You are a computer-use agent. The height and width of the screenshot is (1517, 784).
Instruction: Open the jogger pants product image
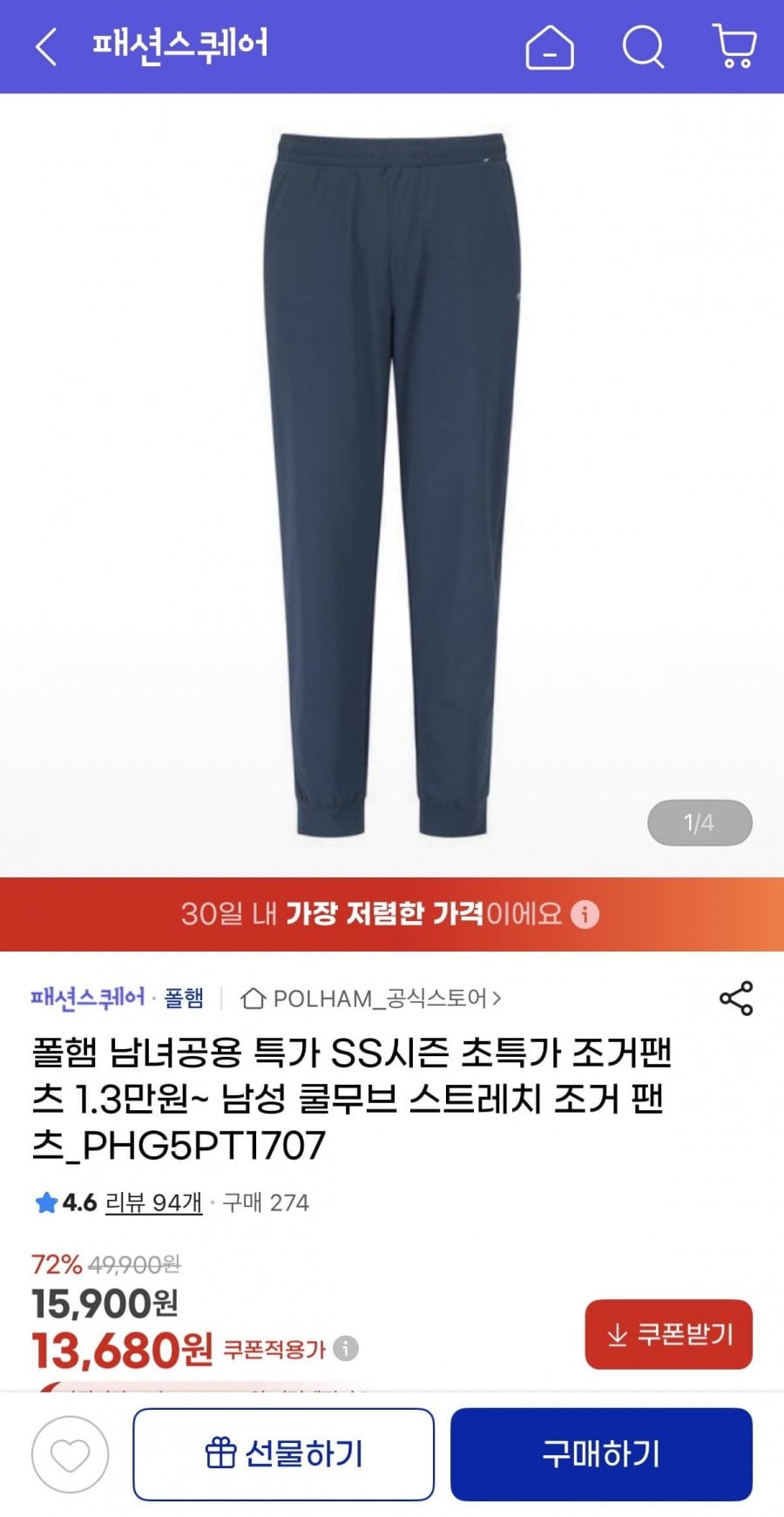pos(392,484)
